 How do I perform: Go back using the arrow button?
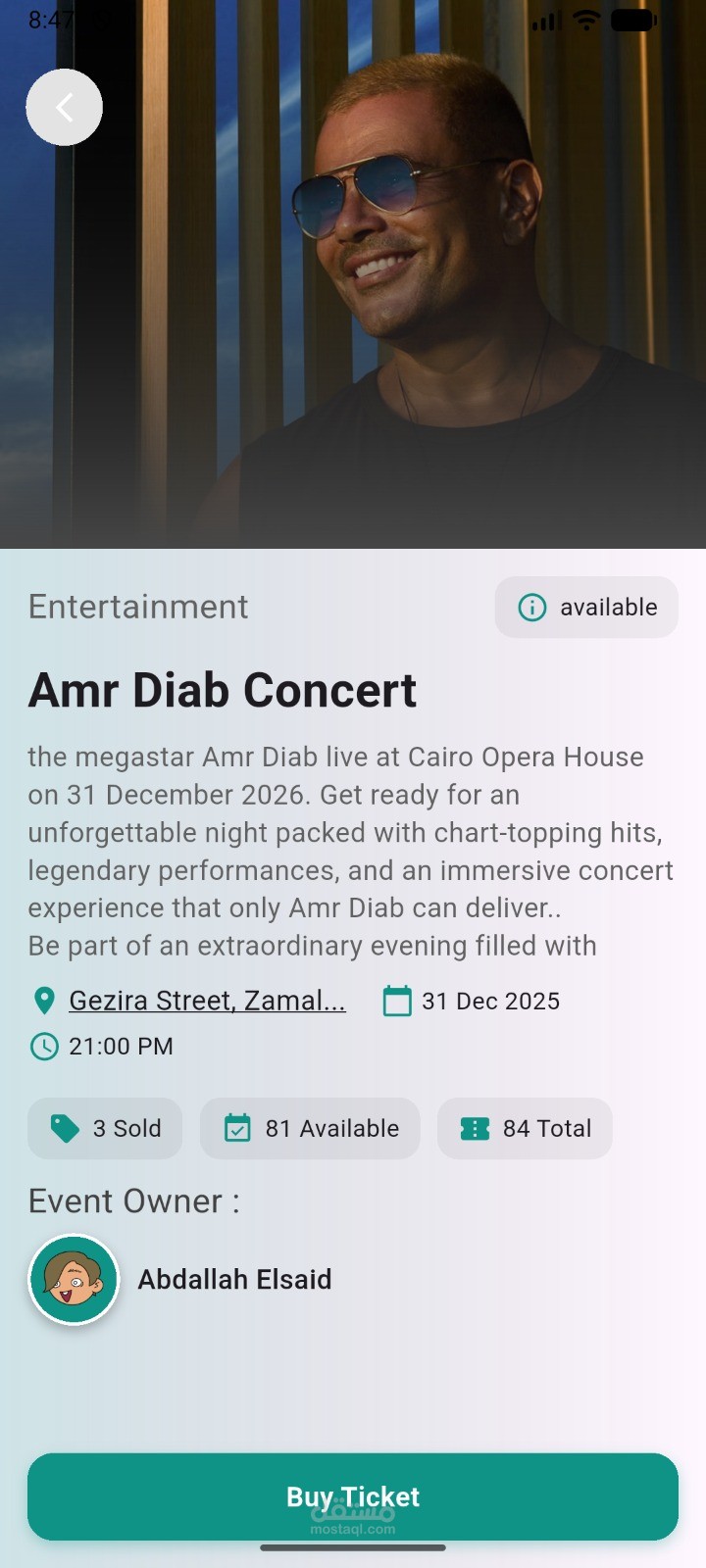pos(64,108)
